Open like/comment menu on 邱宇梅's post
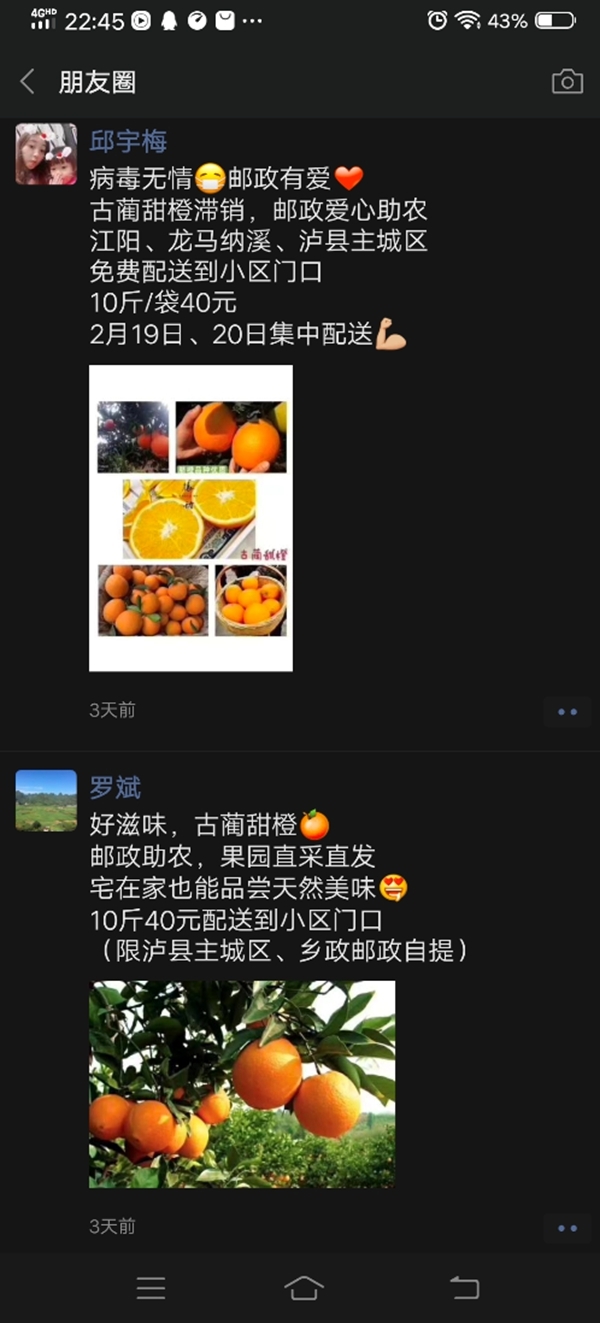The width and height of the screenshot is (600, 1323). tap(567, 711)
